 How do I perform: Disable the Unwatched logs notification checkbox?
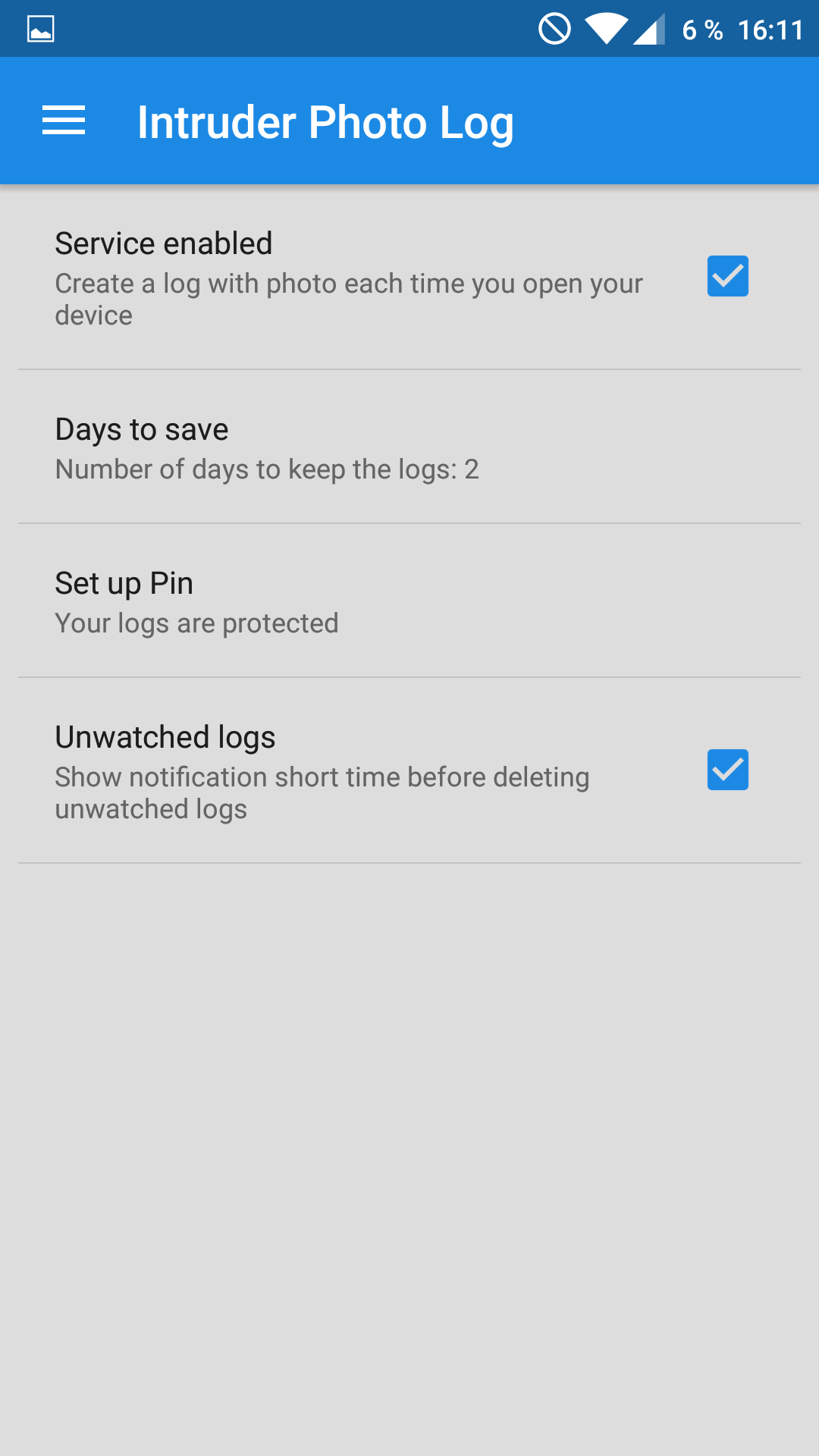[727, 770]
